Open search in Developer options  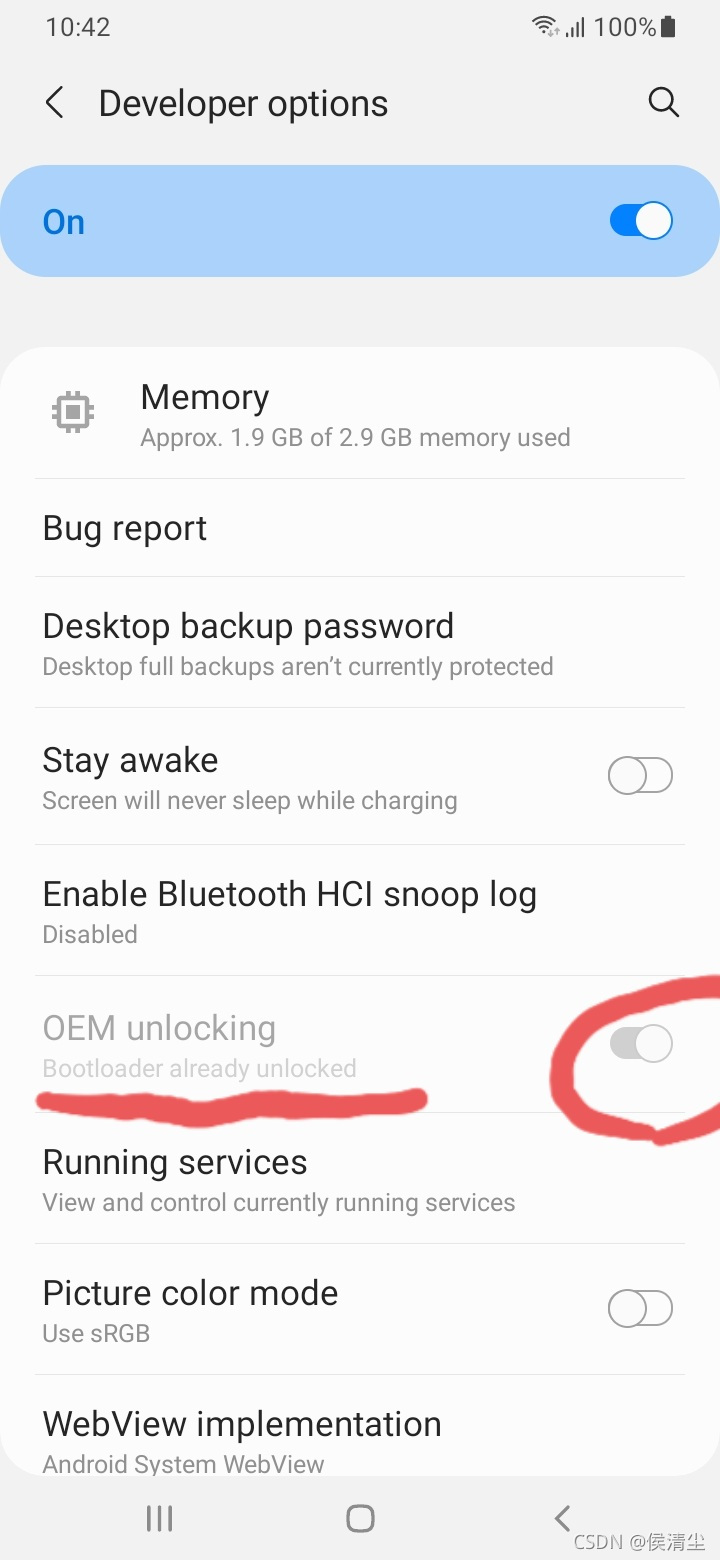pos(663,102)
